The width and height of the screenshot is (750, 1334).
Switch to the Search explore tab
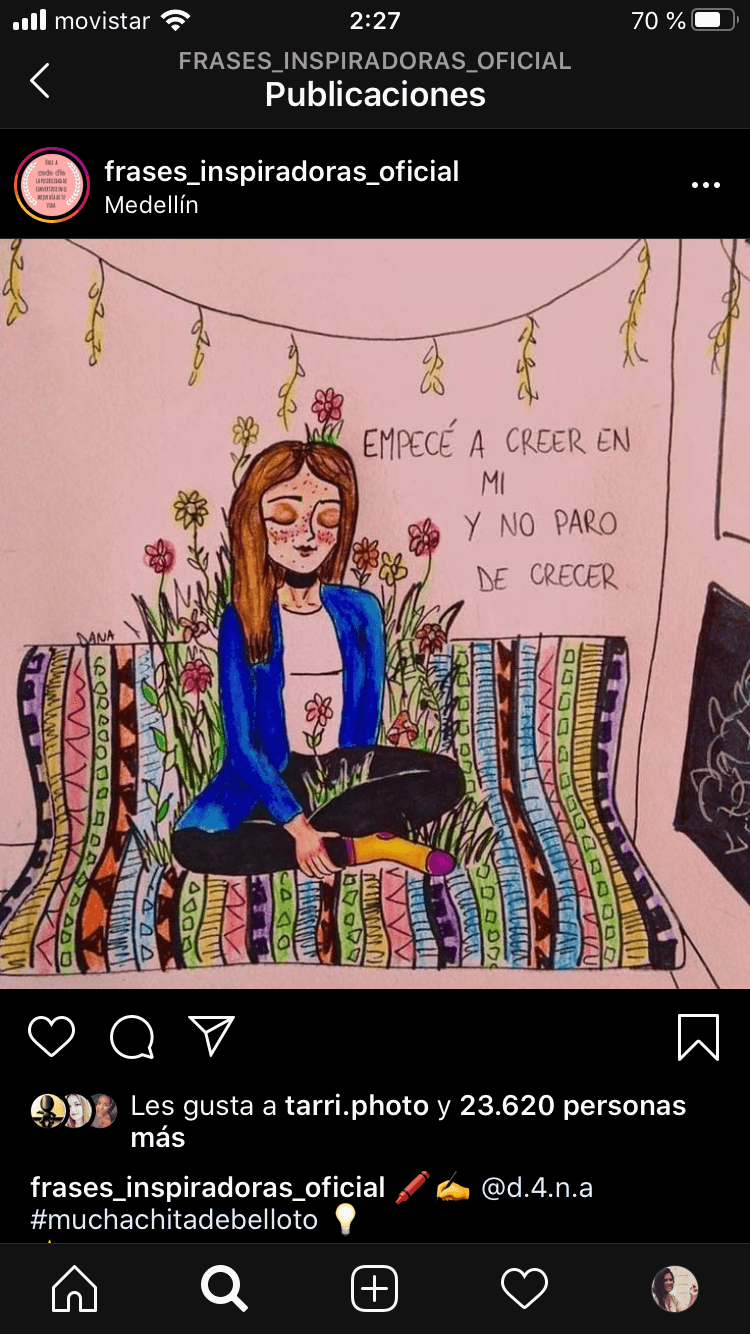225,1288
